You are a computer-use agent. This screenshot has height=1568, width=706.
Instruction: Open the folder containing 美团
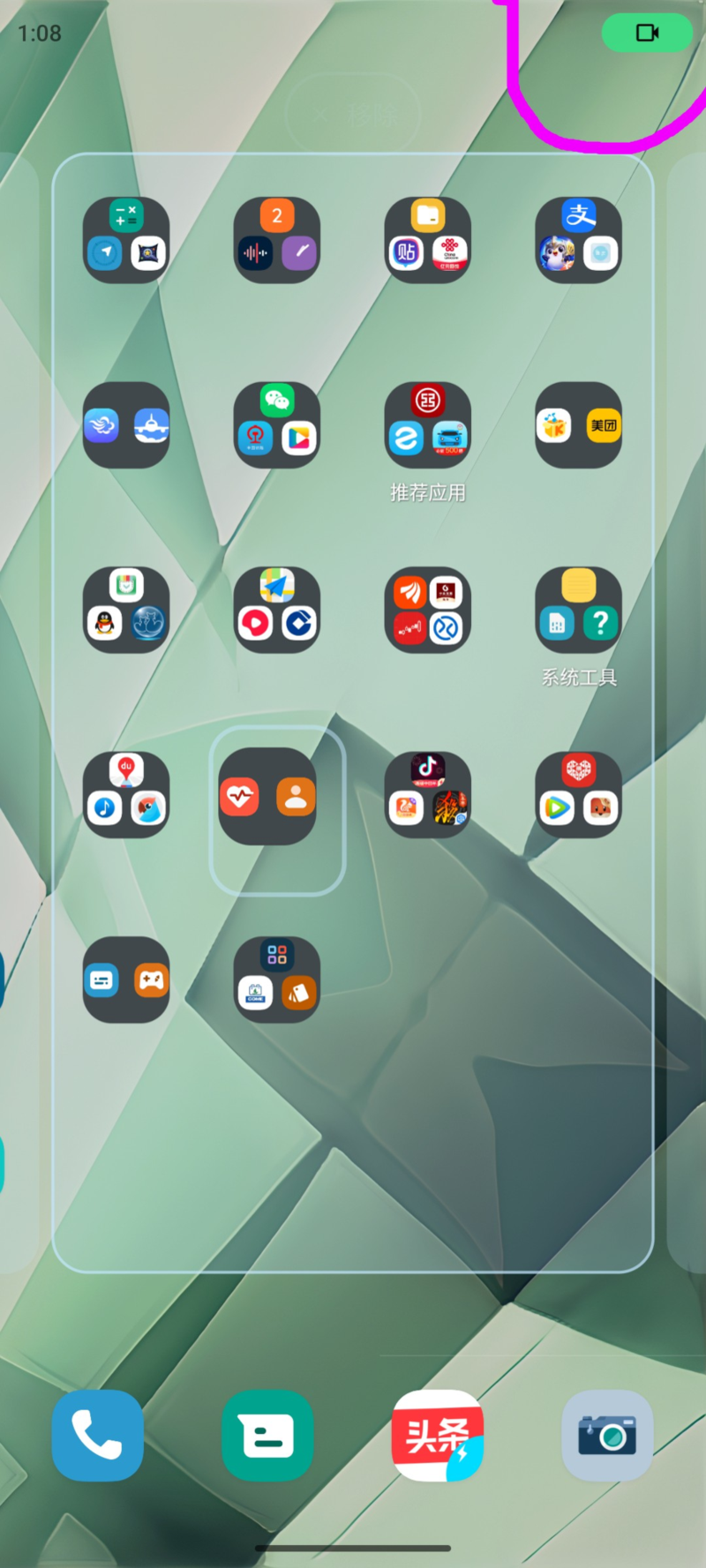tap(578, 425)
